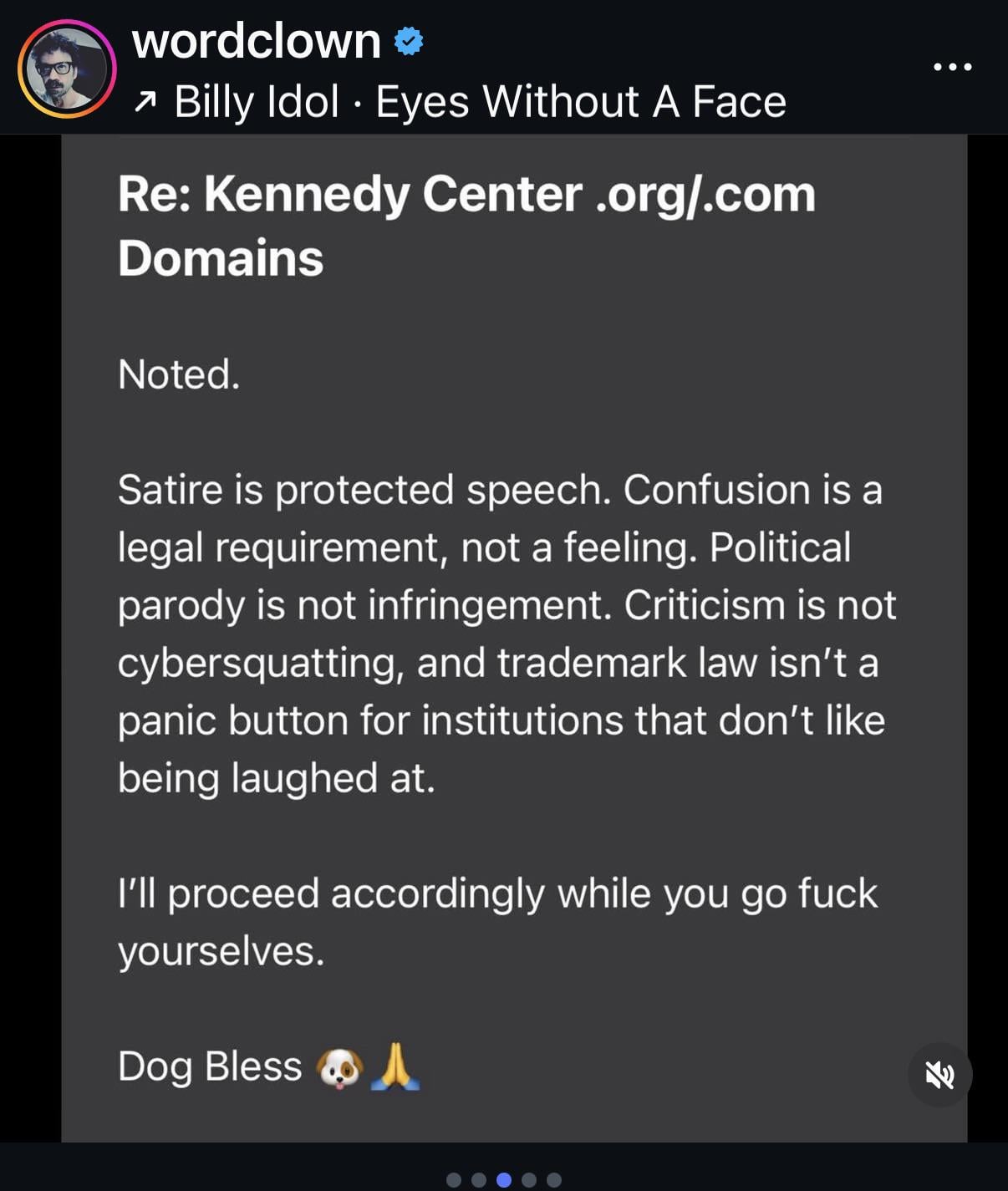Unmute the post audio
The image size is (1008, 1191).
pyautogui.click(x=939, y=1075)
